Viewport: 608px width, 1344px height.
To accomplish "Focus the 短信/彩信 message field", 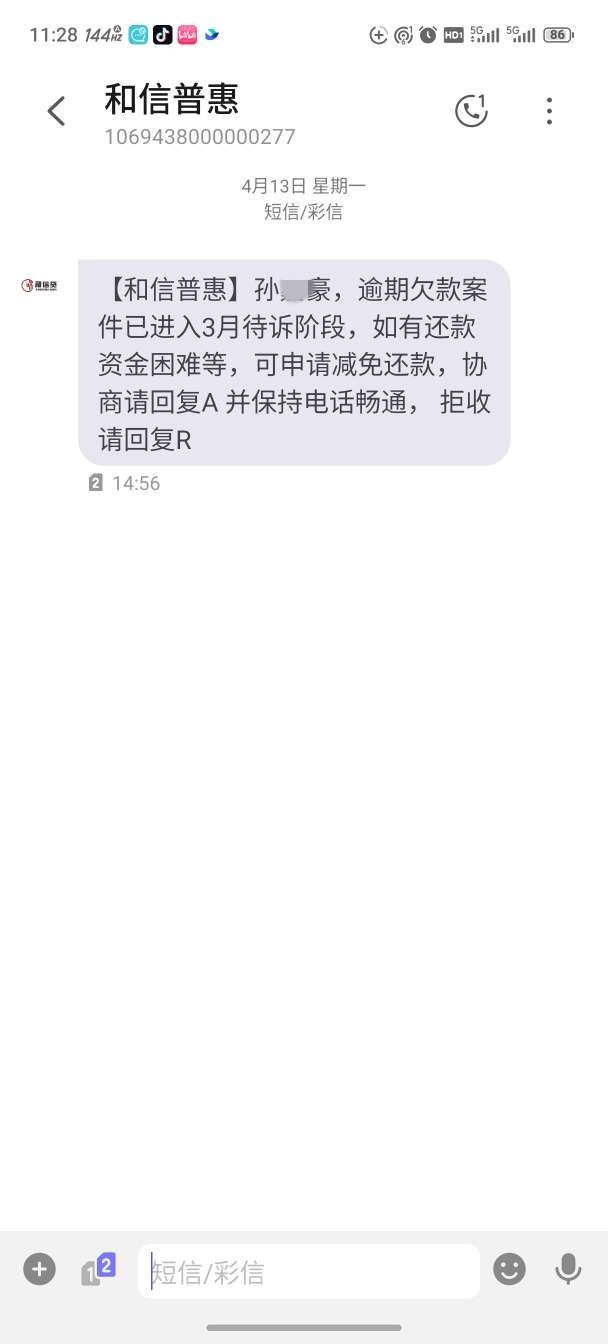I will (x=309, y=1272).
